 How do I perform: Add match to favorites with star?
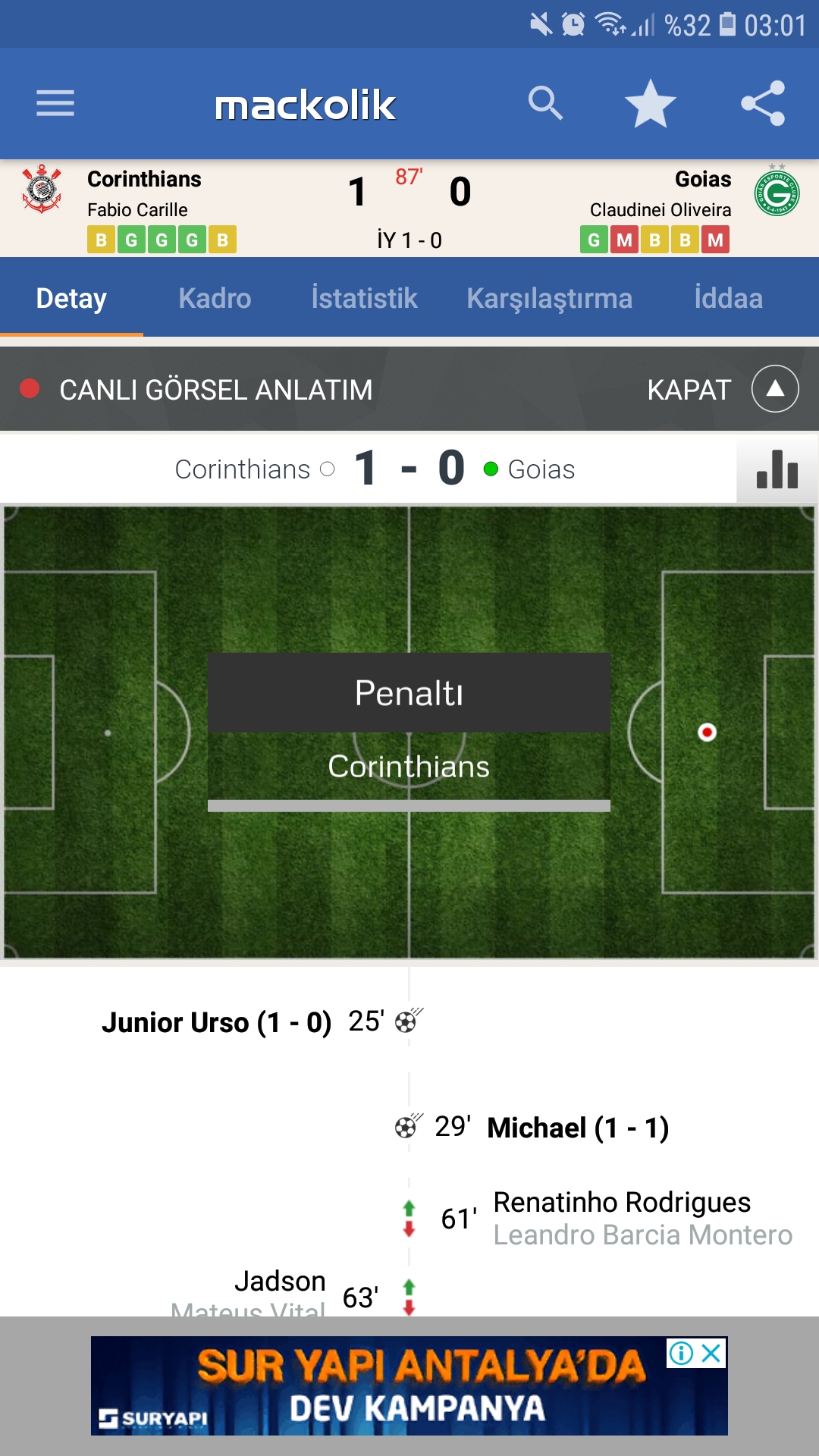[651, 103]
